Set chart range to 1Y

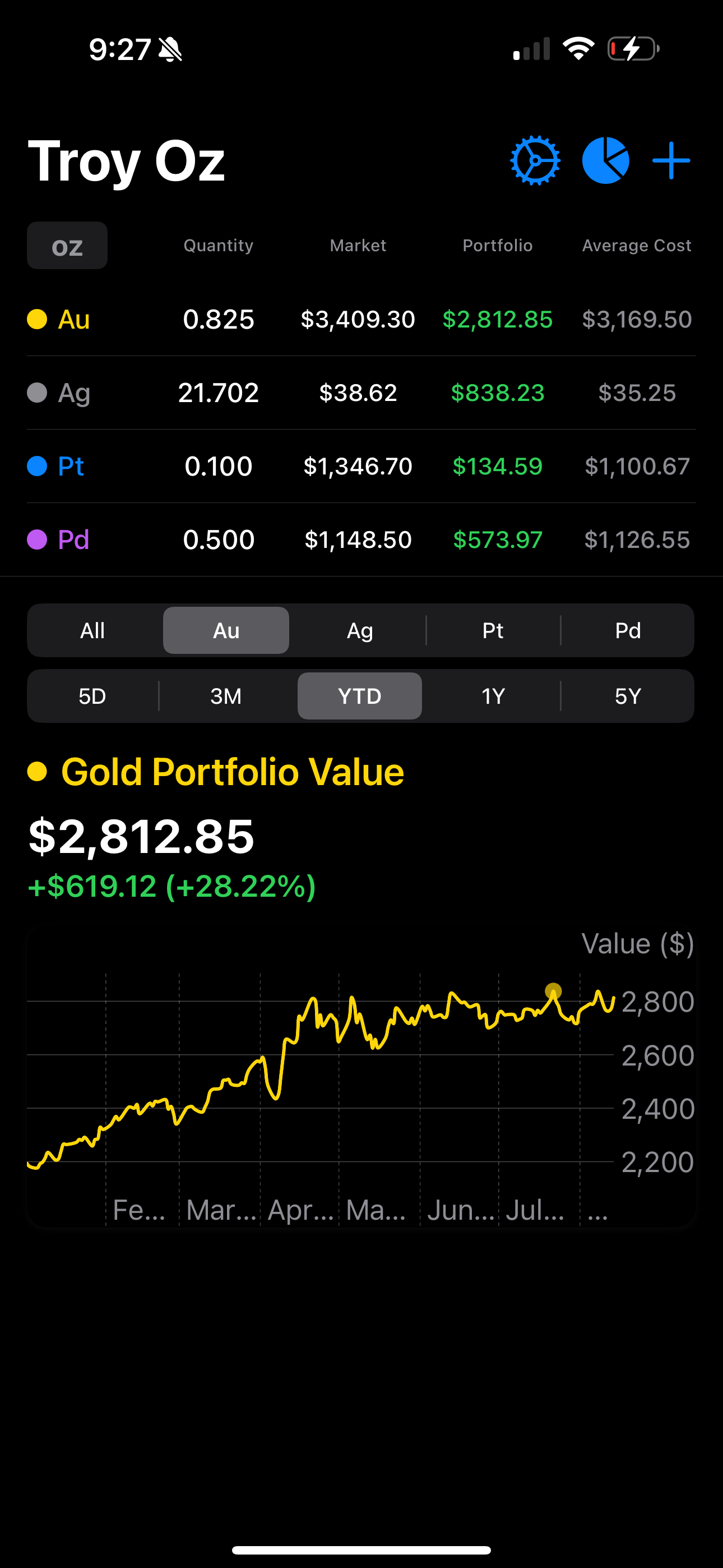[493, 697]
